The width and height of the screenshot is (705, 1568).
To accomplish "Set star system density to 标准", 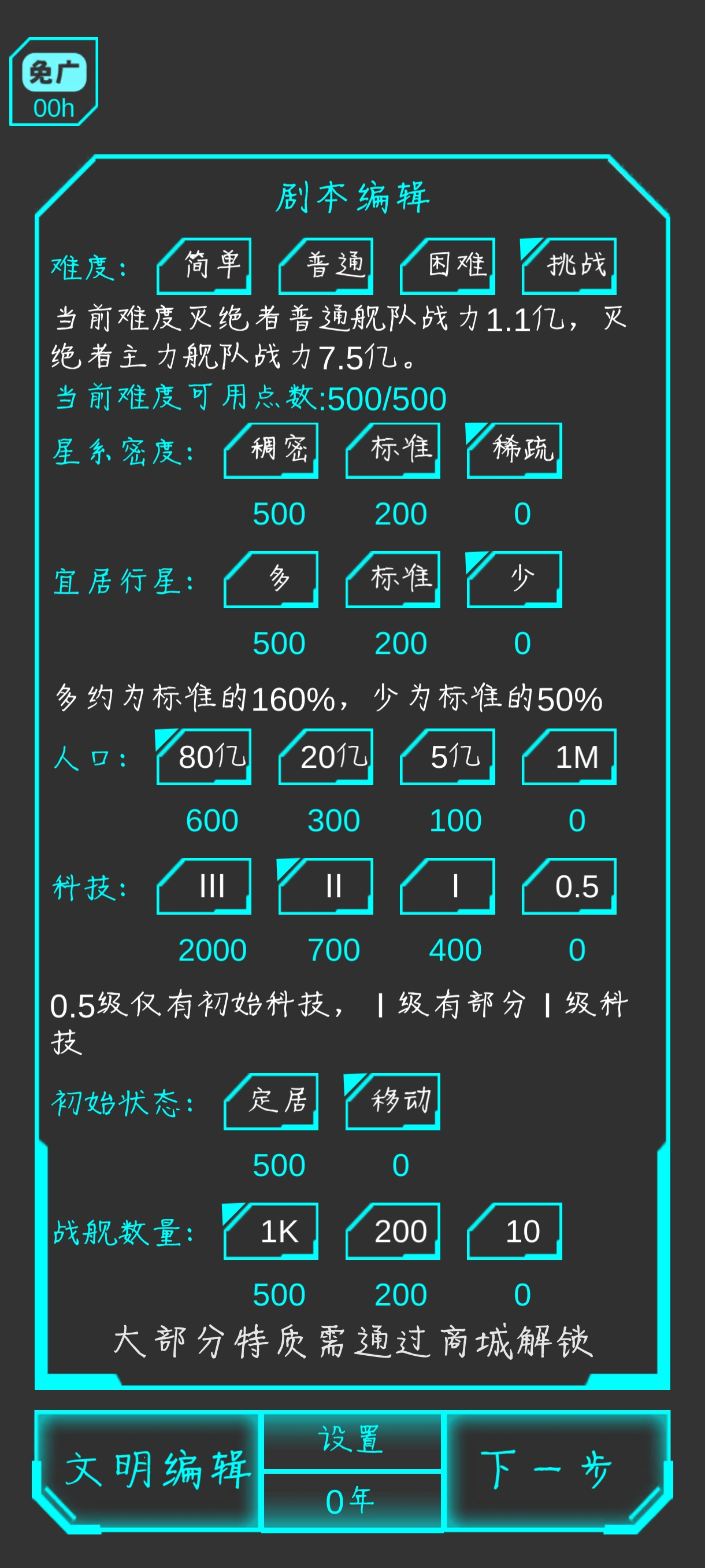I will (x=393, y=450).
